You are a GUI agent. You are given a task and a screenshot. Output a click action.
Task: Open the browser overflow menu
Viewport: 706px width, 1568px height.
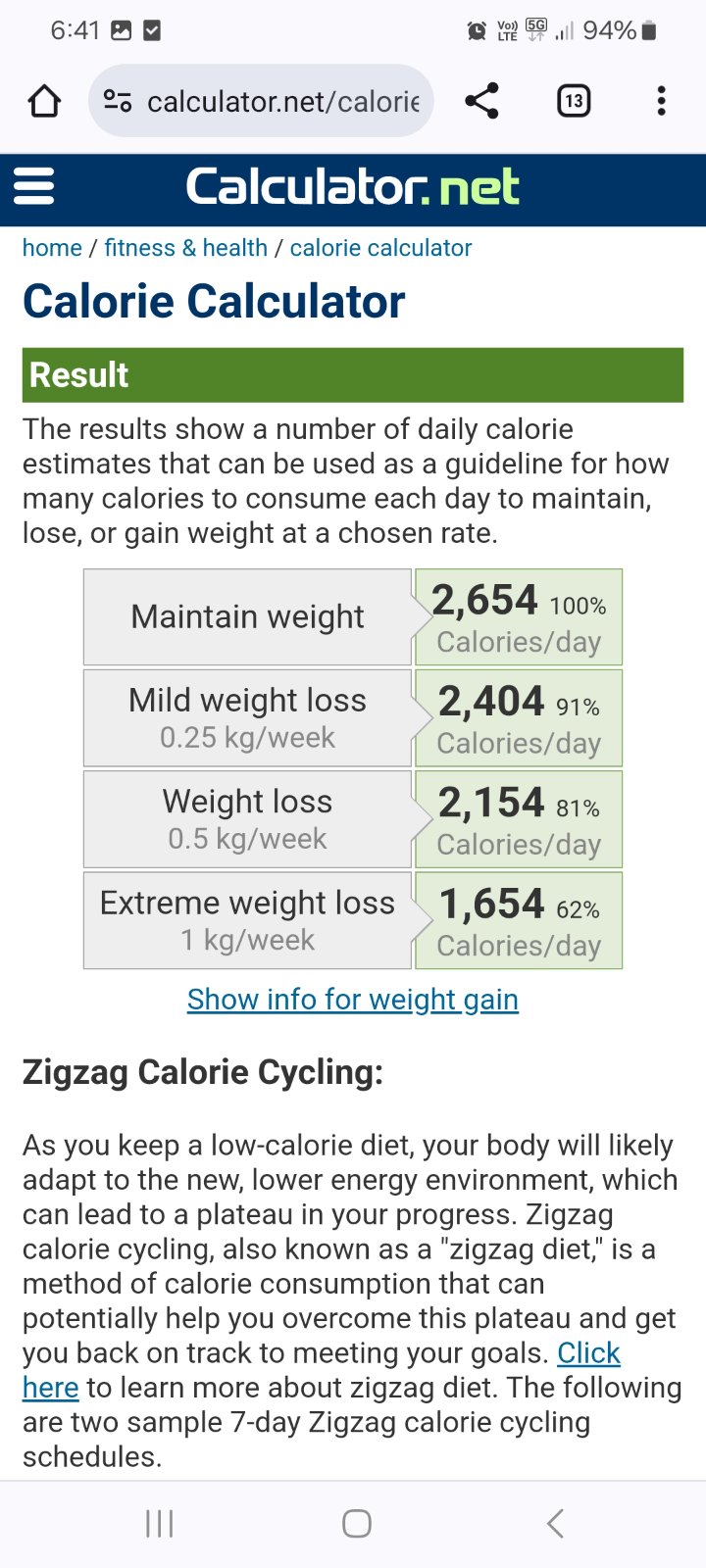pos(662,101)
